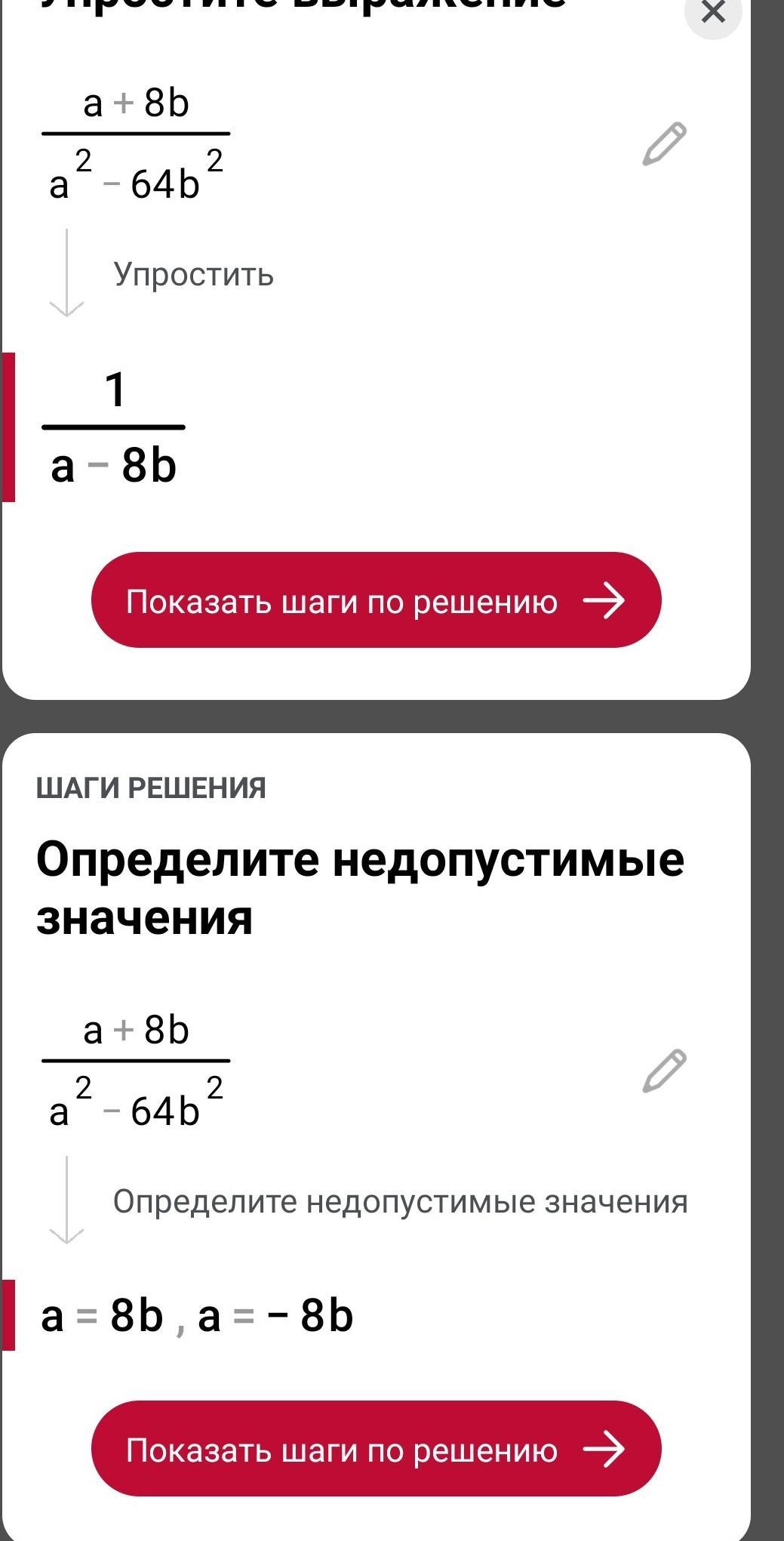Edit the expression in the simplify card
The width and height of the screenshot is (784, 1541).
(x=664, y=143)
